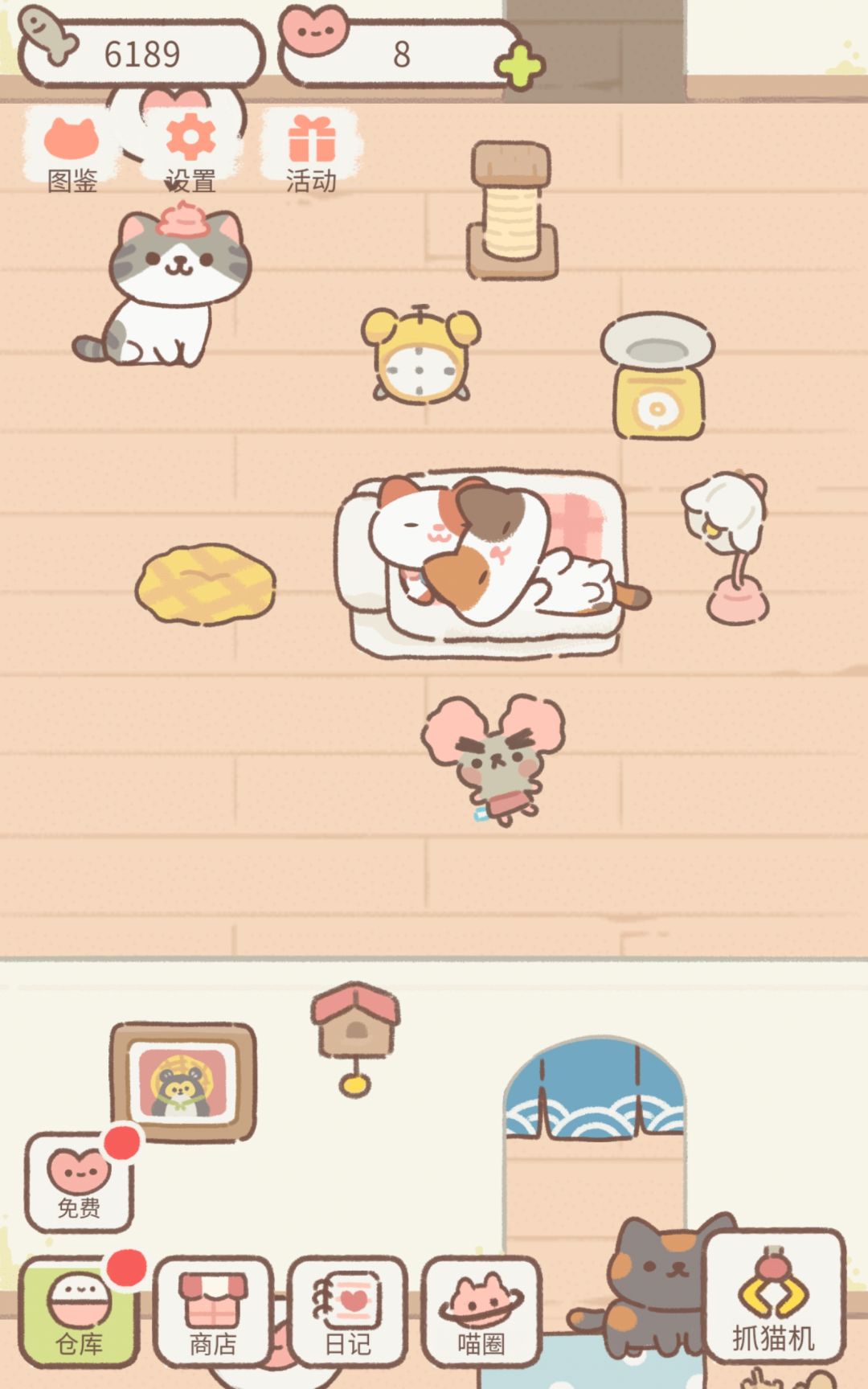Open the 活动 events gift icon
The image size is (868, 1389).
click(313, 153)
